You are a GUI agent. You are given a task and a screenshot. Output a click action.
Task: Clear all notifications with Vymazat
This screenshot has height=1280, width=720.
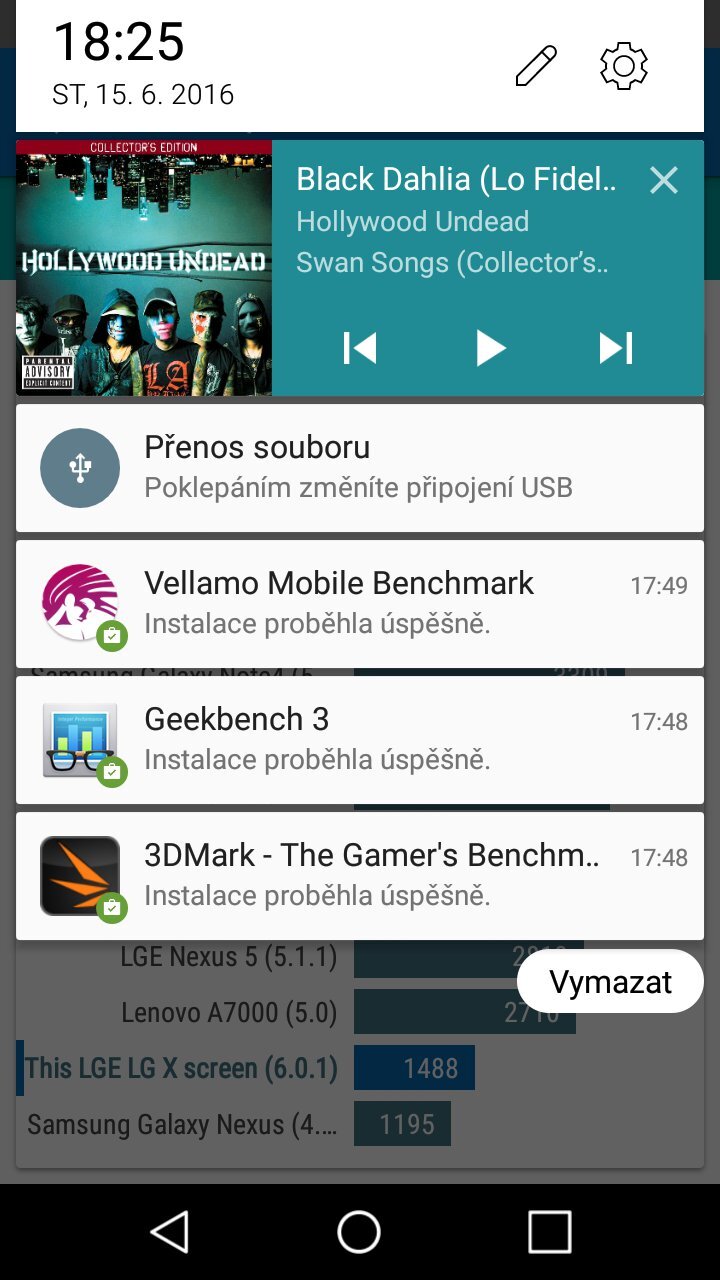[x=610, y=981]
